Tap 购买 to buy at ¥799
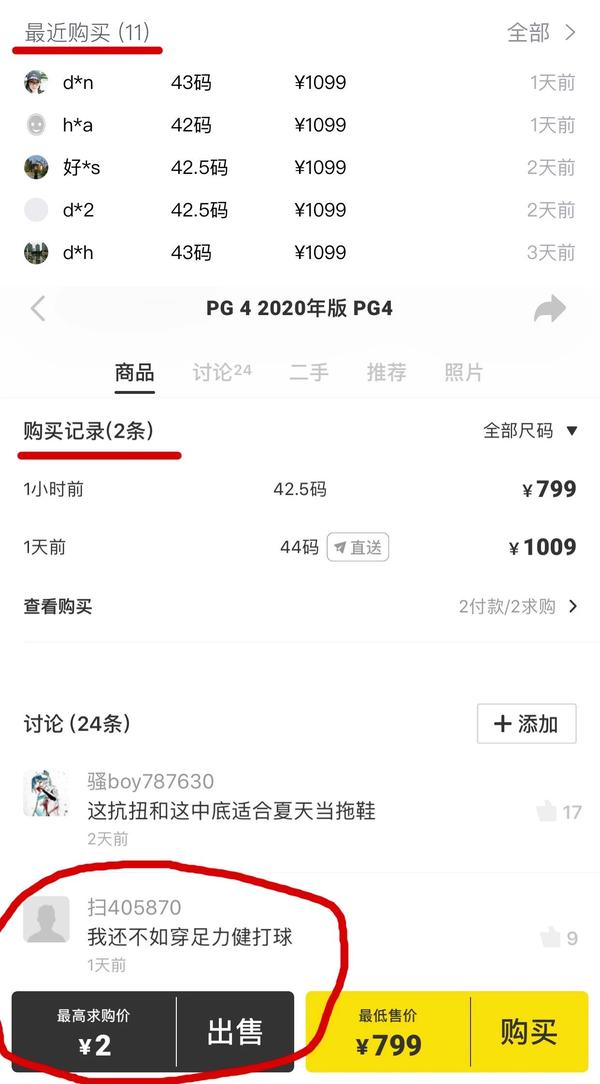Screen dimensions: 600x1084 (529, 1032)
